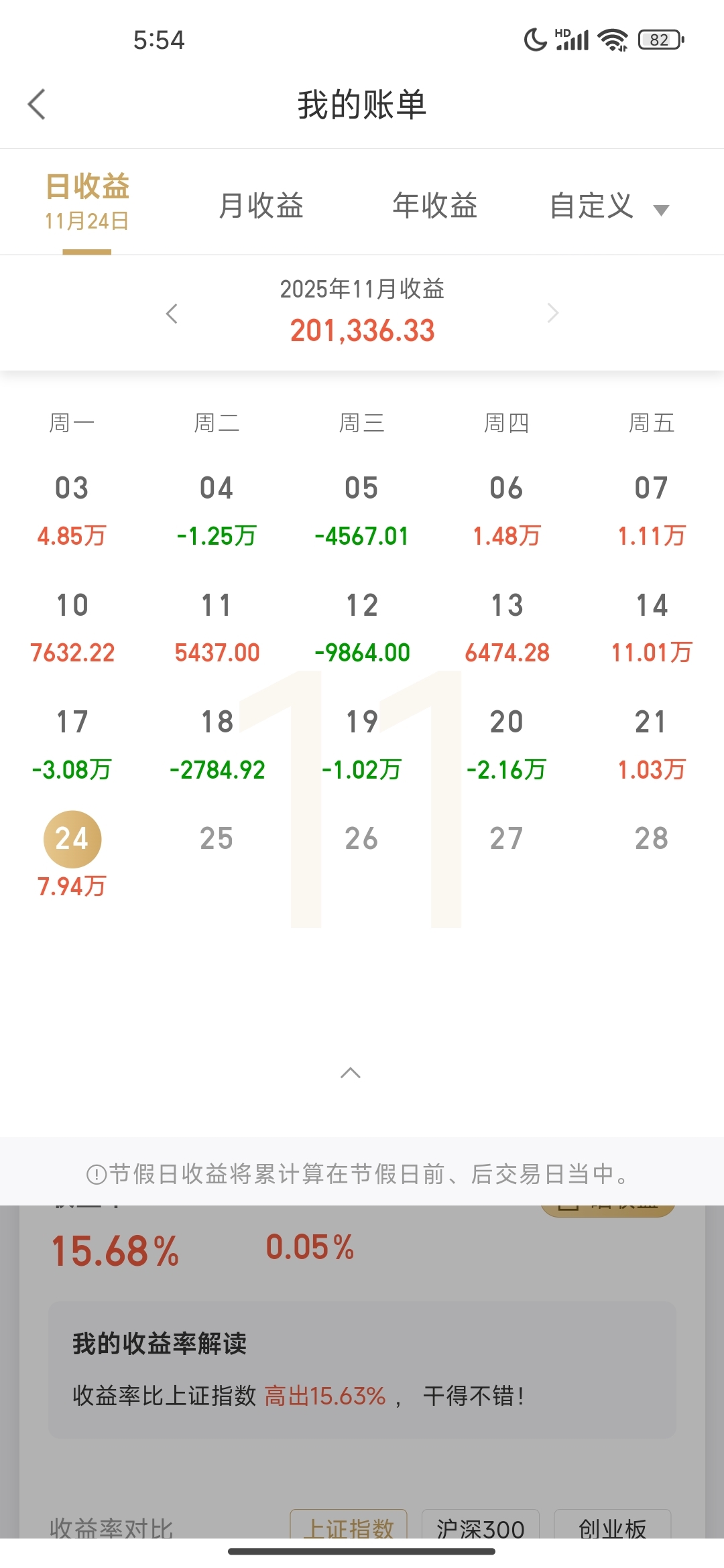Select the 日收益 tab
The image size is (724, 1568).
[87, 201]
